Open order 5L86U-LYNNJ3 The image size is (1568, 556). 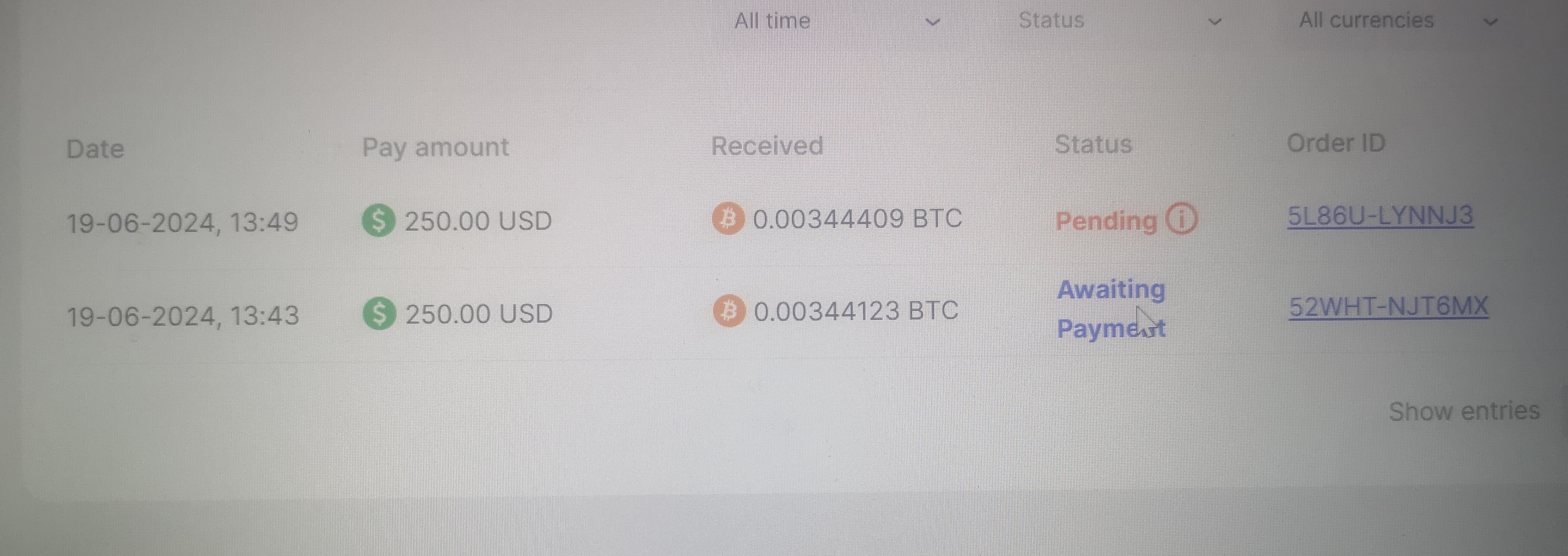point(1380,216)
